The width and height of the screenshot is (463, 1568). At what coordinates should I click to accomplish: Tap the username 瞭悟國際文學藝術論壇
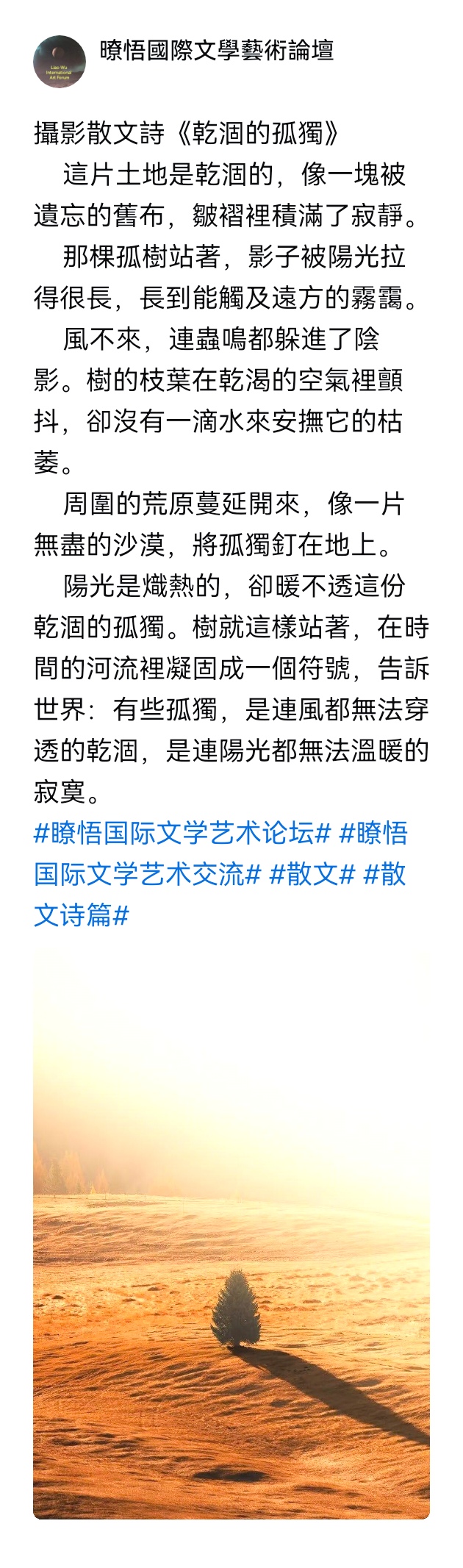coord(217,50)
